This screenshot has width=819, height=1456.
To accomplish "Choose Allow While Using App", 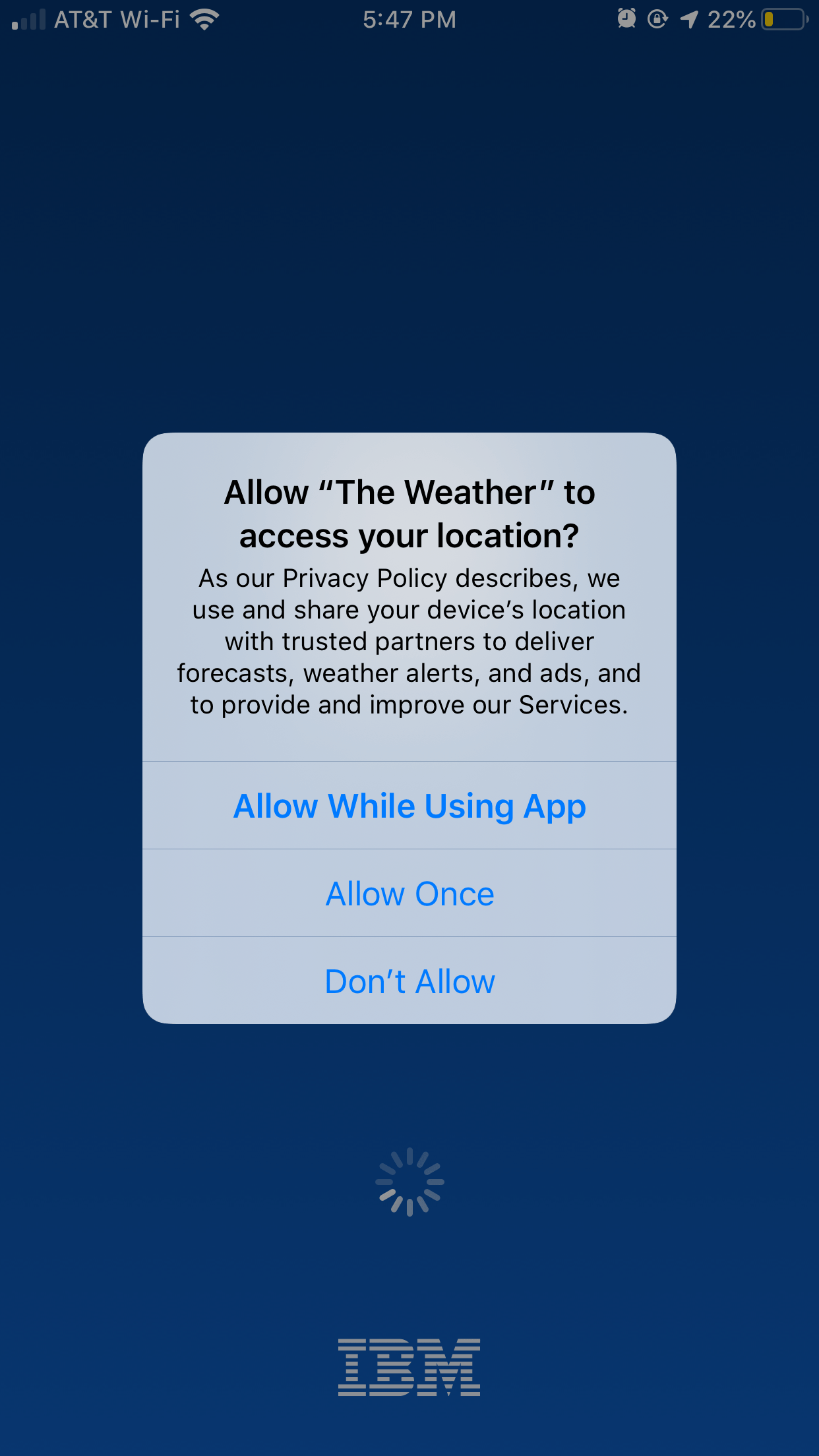I will (409, 805).
